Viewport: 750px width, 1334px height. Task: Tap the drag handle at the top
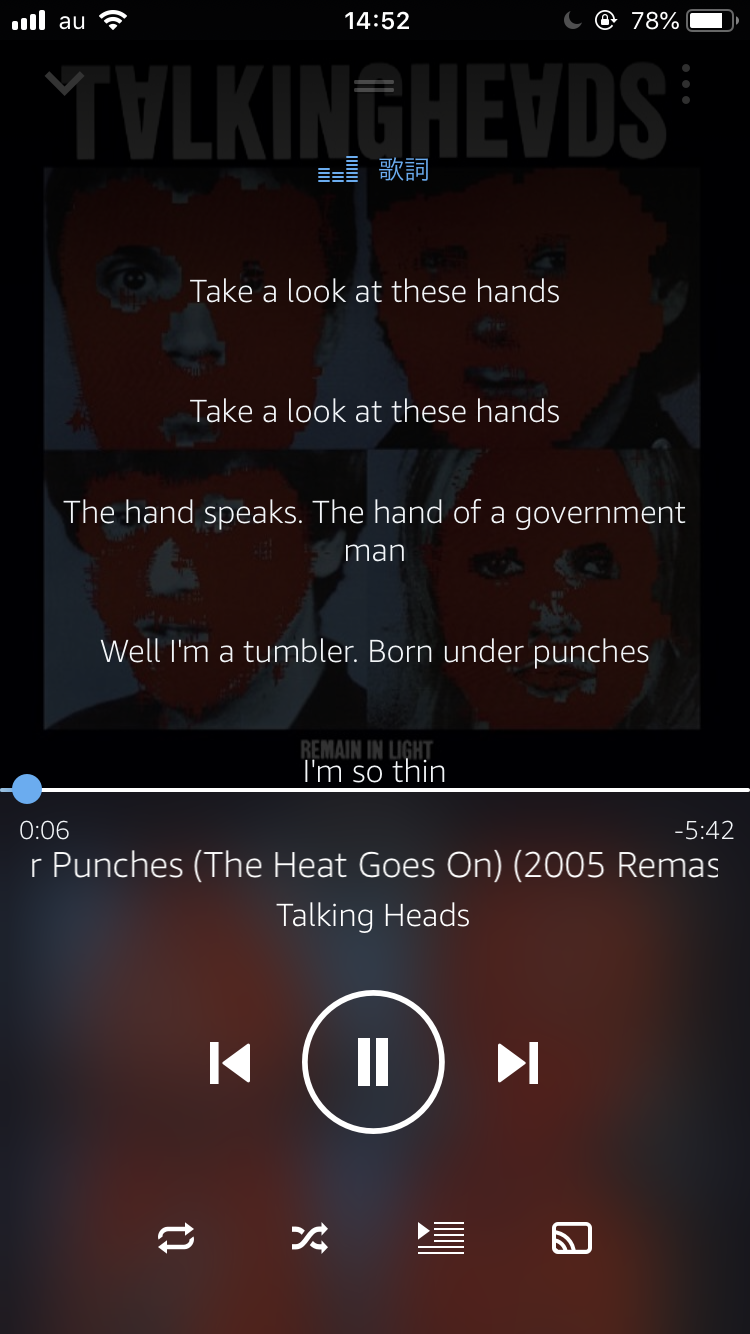pos(374,86)
